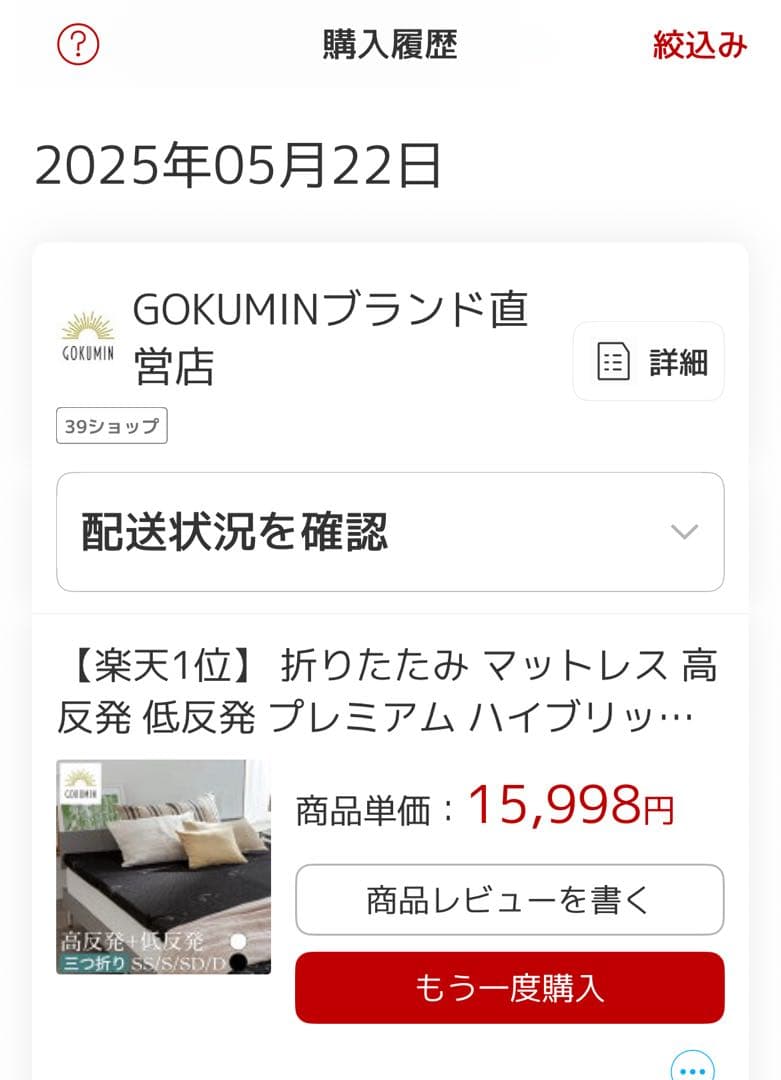
Task: Click the 商品レビューを書く review button
Action: click(509, 900)
